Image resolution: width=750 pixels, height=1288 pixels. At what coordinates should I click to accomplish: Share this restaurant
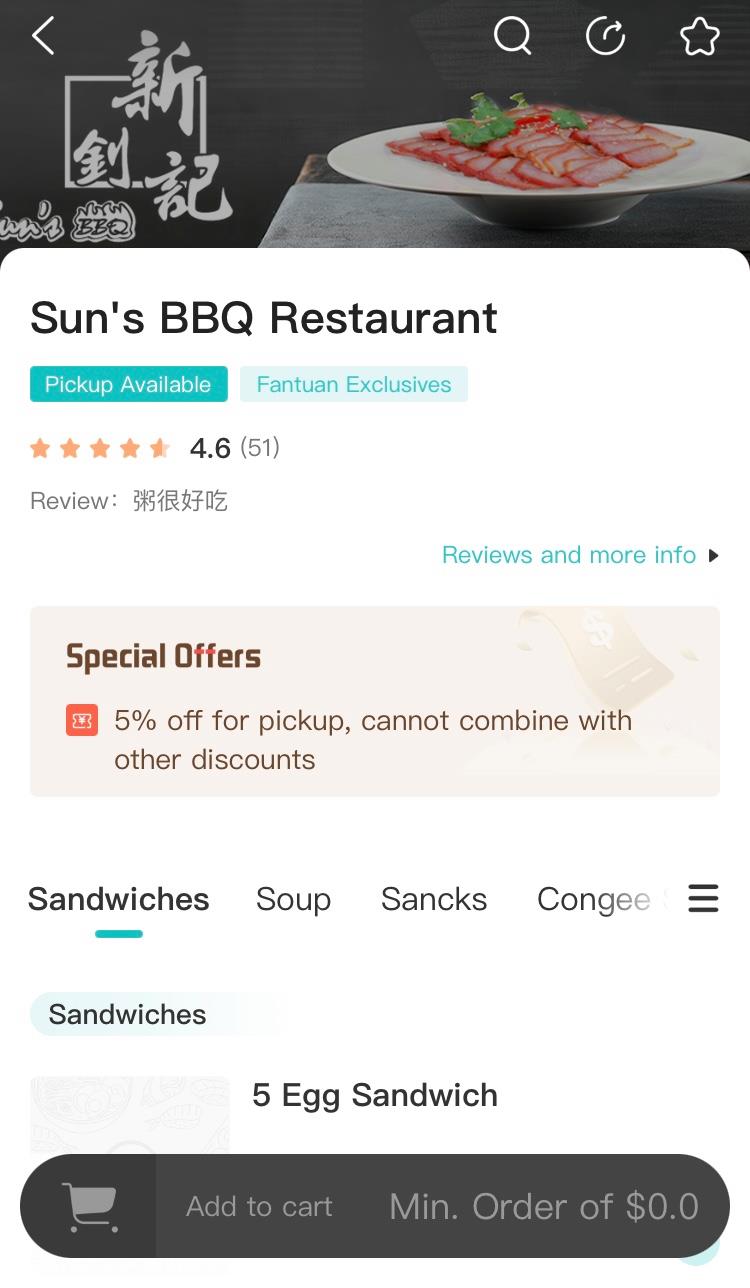coord(606,37)
